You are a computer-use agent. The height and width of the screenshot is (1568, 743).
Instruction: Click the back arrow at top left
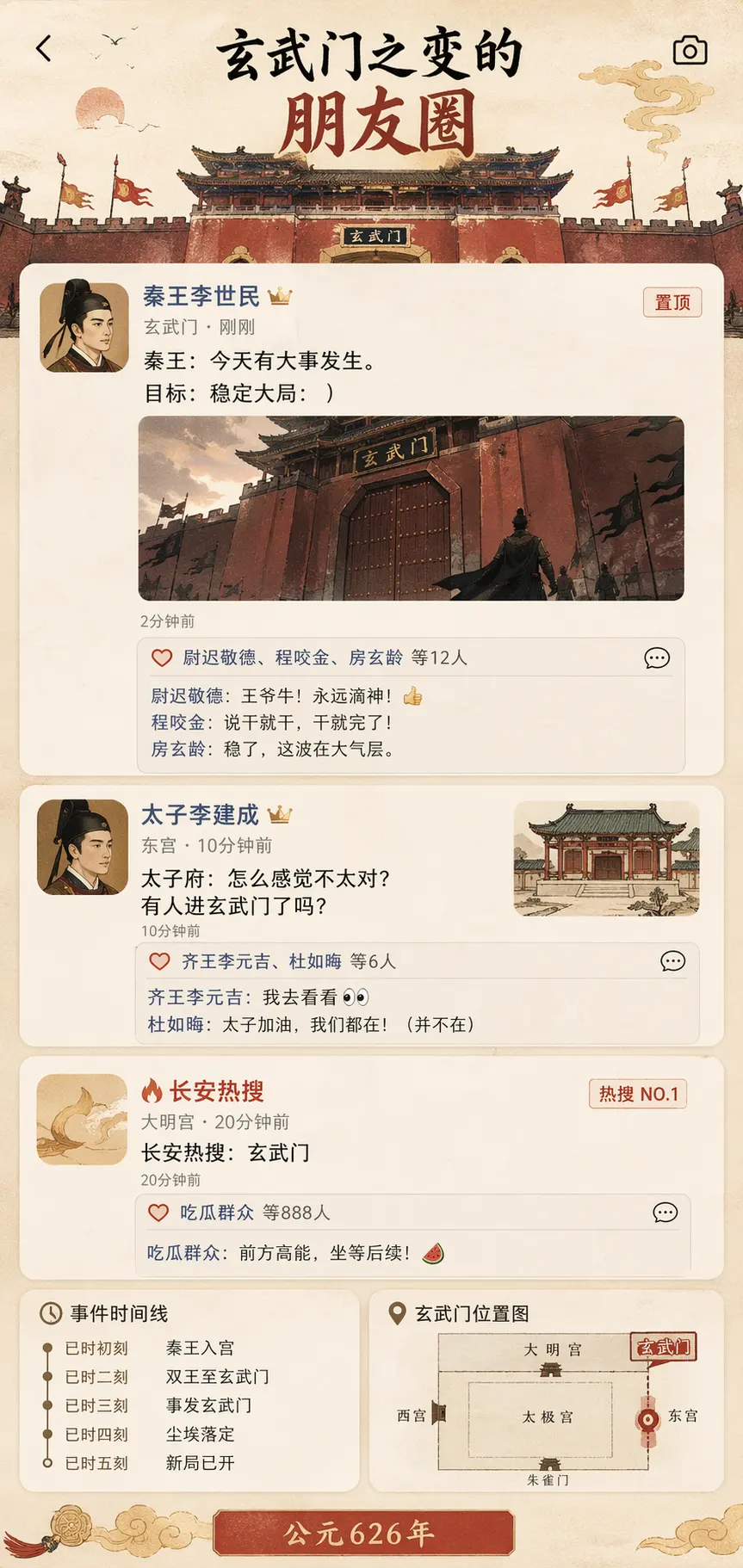coord(41,51)
